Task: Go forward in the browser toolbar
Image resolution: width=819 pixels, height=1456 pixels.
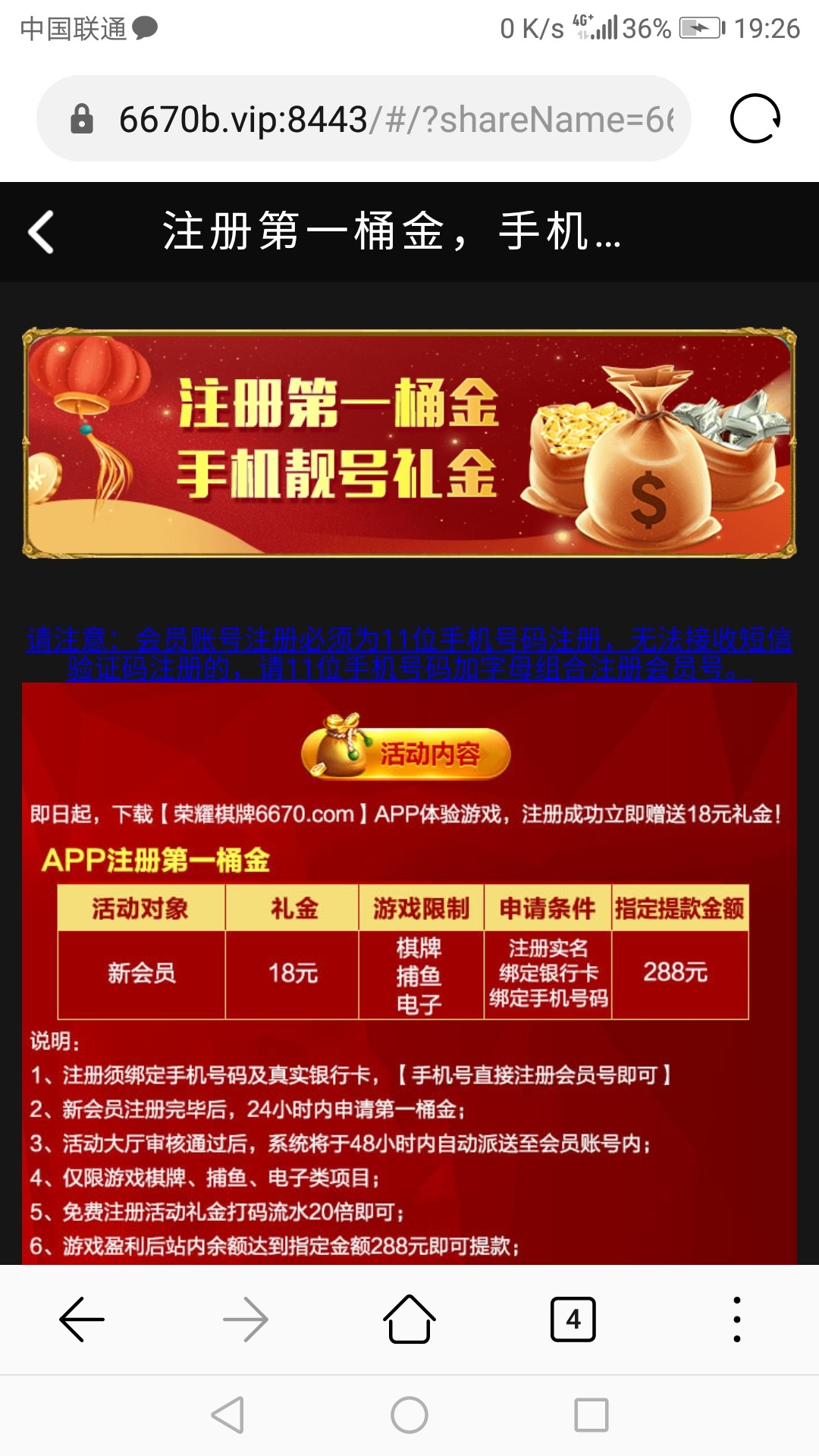Action: pyautogui.click(x=246, y=1319)
